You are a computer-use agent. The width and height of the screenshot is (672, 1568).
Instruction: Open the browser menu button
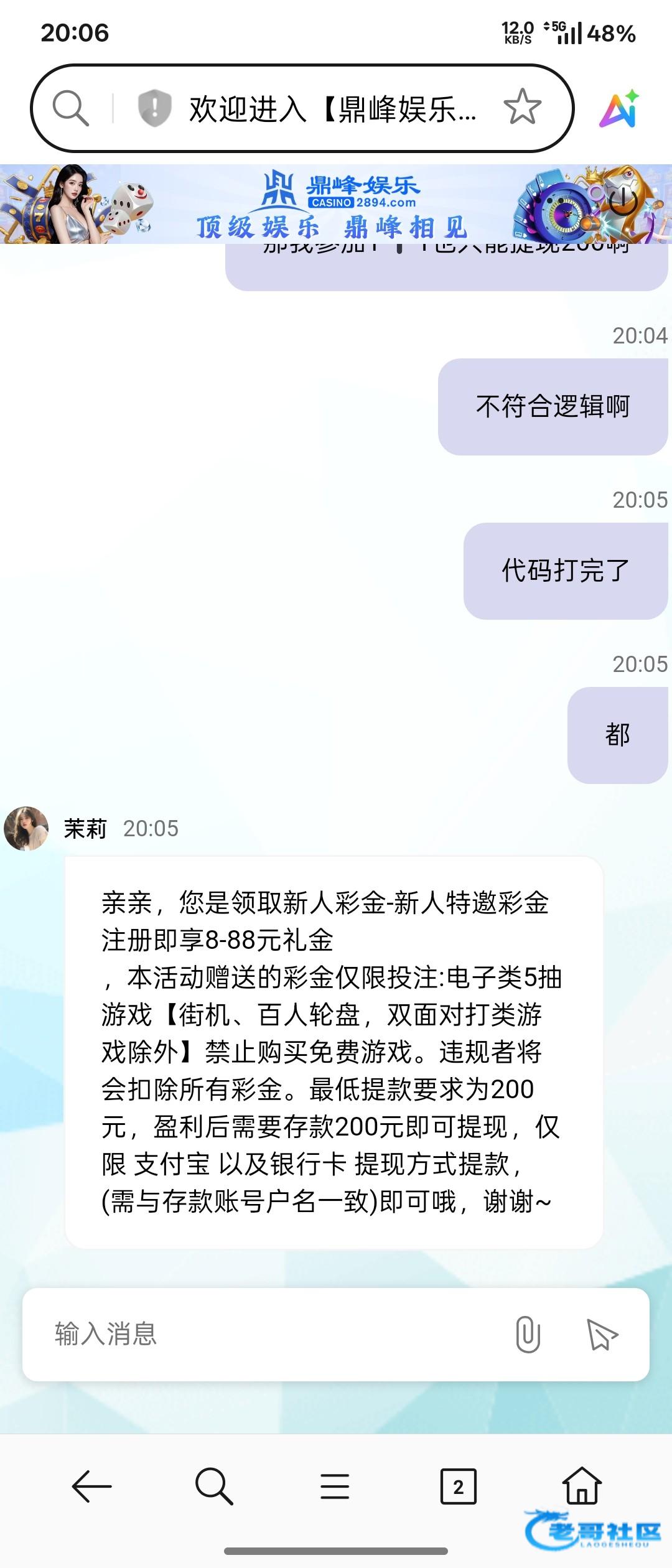click(335, 1486)
